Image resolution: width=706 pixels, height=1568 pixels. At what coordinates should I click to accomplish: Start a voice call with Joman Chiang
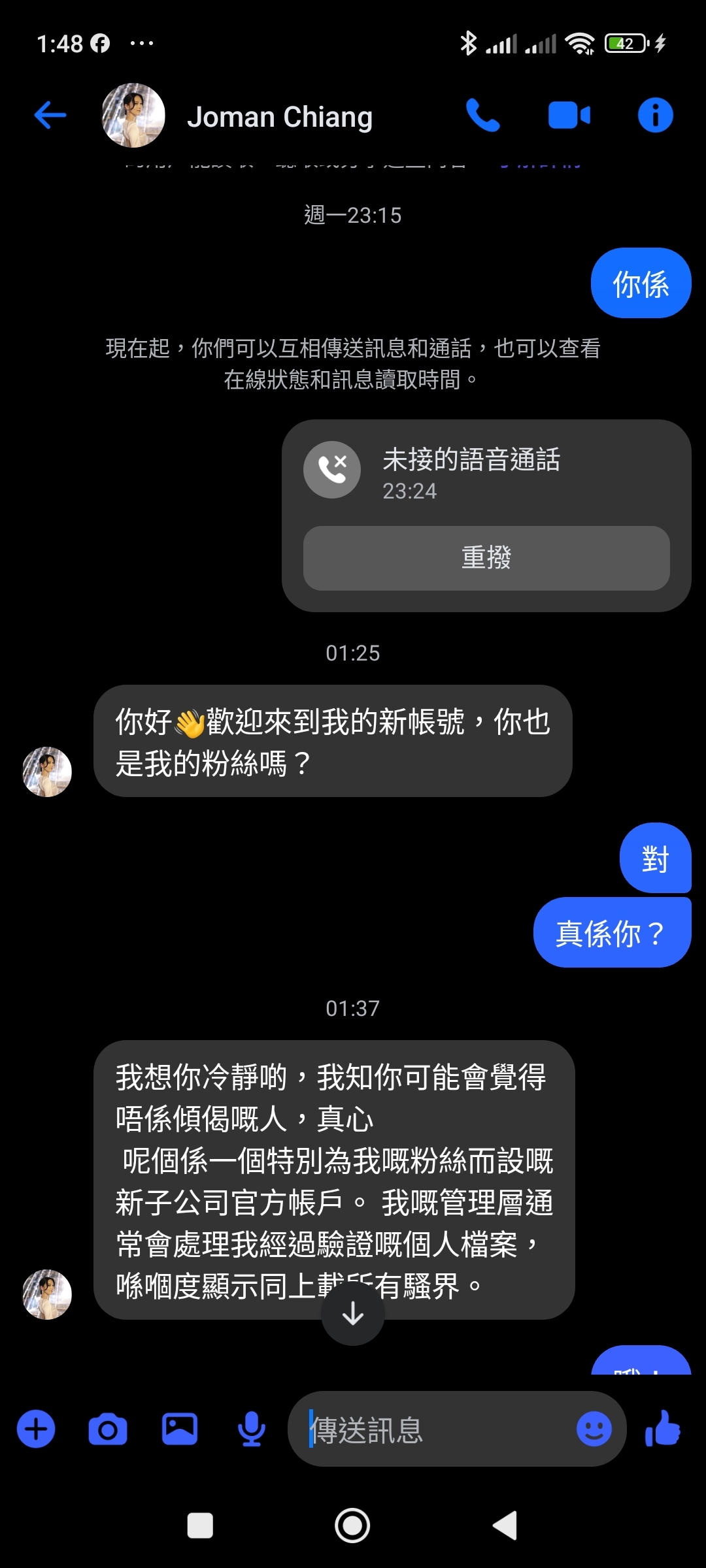pos(484,115)
